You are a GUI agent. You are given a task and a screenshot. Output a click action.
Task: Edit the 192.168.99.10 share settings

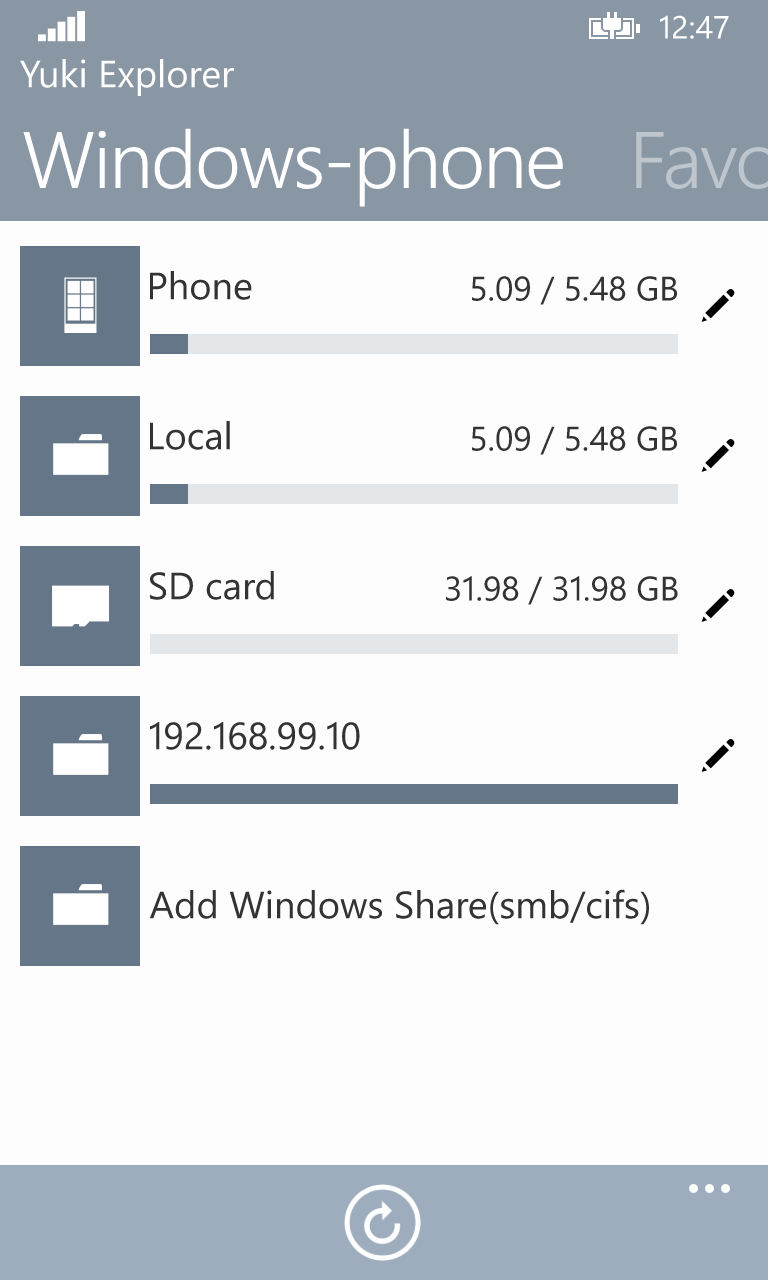tap(718, 755)
